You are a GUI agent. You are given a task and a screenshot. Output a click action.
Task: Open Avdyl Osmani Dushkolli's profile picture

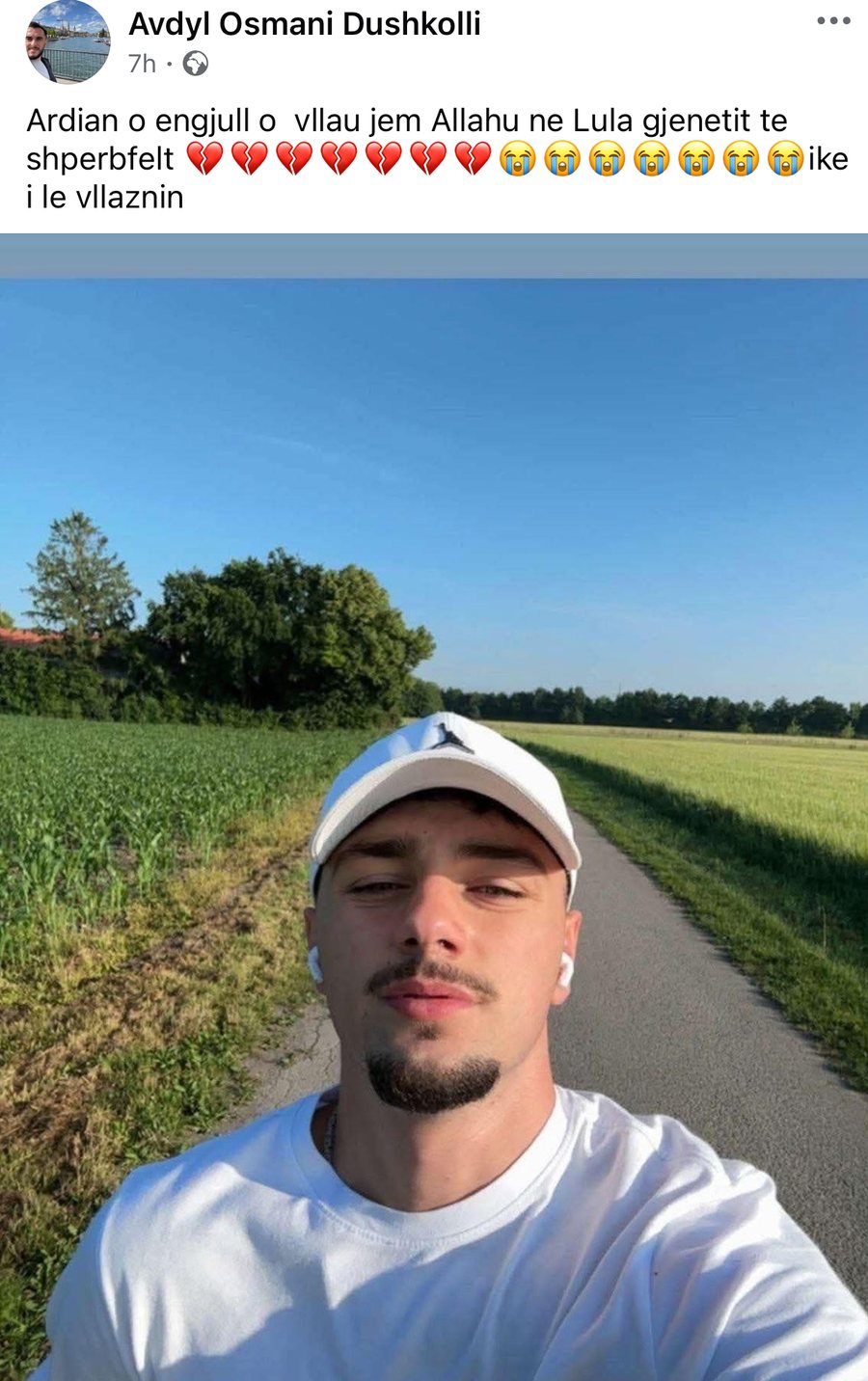pos(68,41)
